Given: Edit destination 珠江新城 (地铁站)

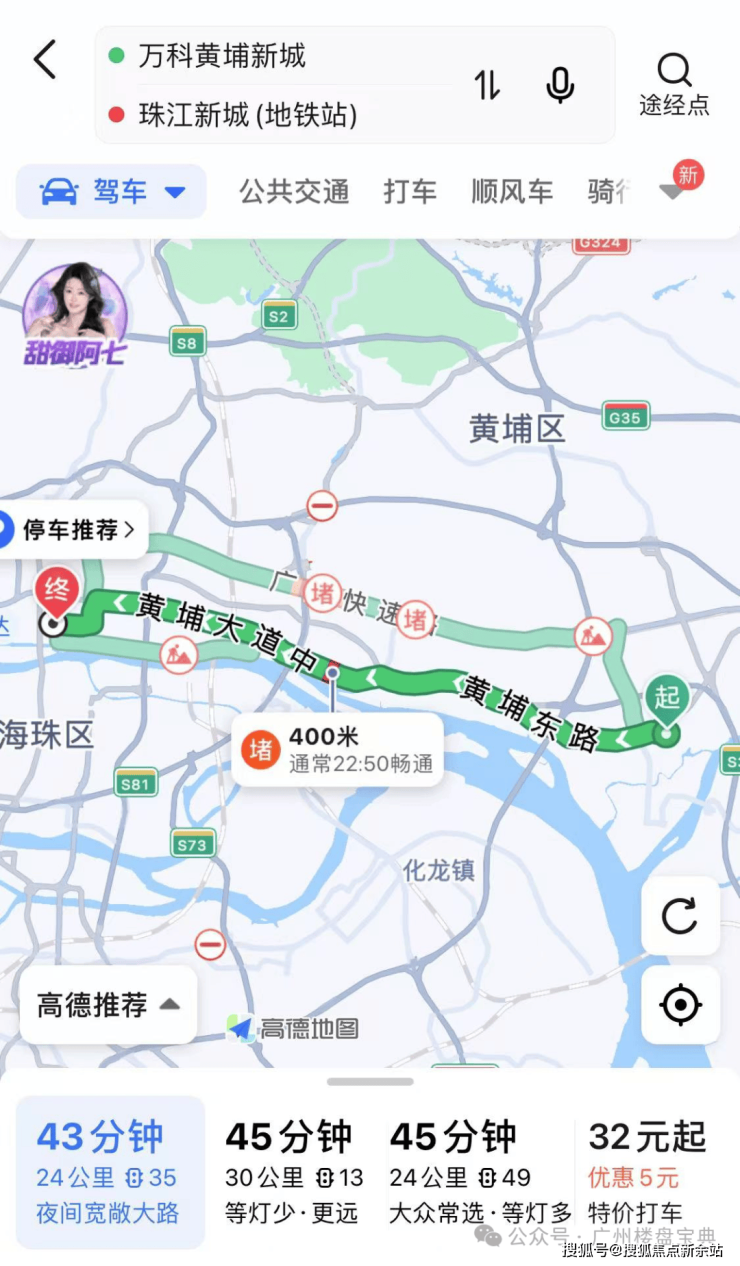Looking at the screenshot, I should (248, 115).
